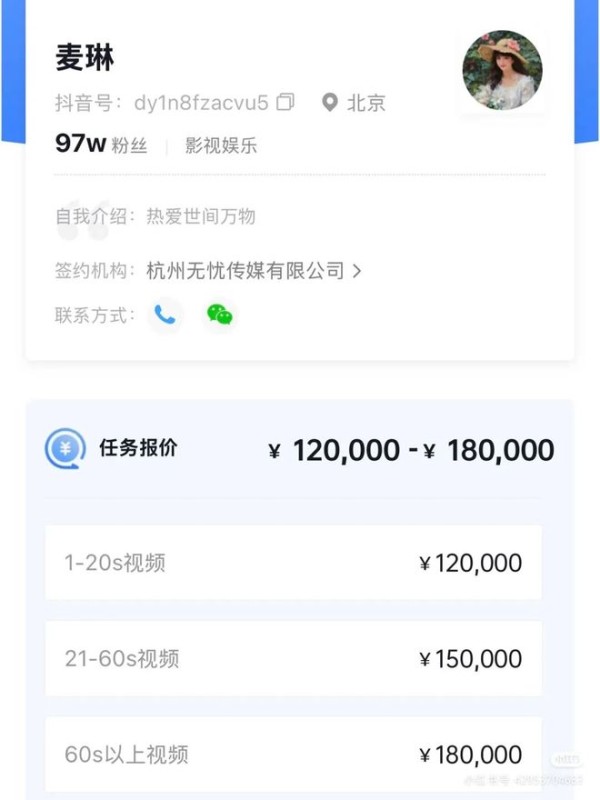The height and width of the screenshot is (800, 600).
Task: Open agency 杭州无忧传媒有限公司 details
Action: click(x=254, y=270)
